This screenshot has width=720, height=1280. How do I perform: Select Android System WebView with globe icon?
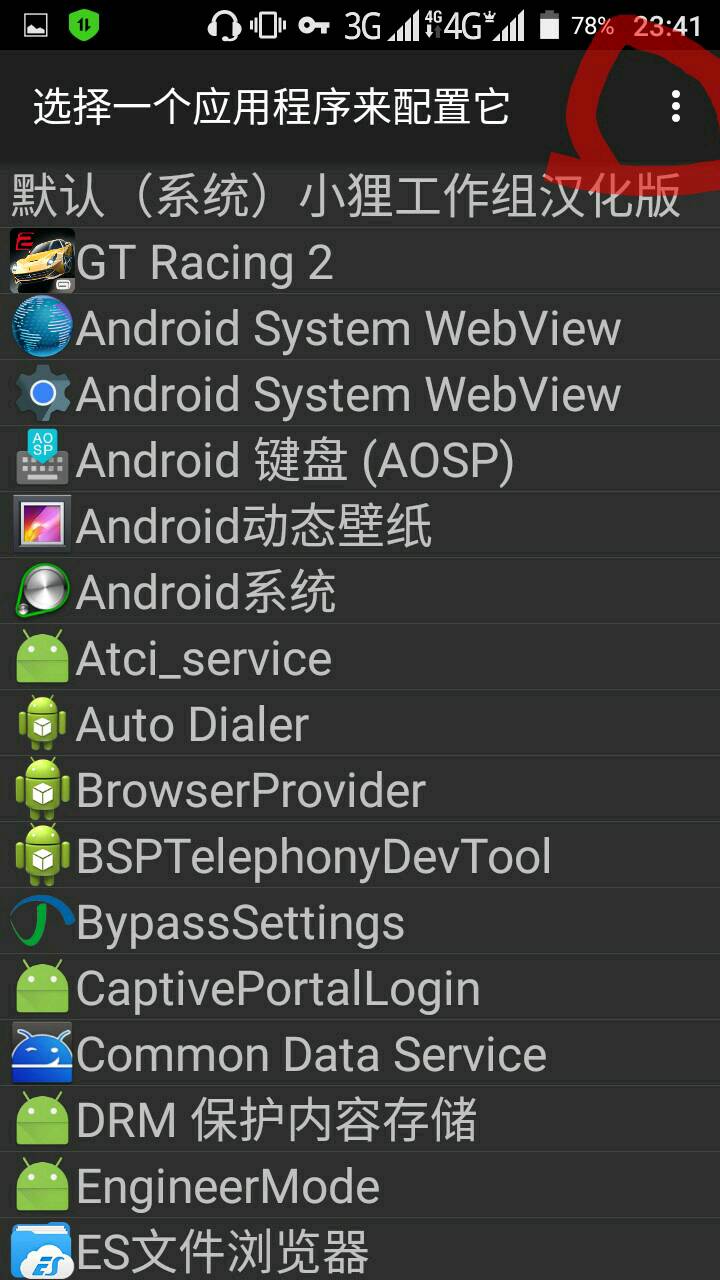point(348,328)
